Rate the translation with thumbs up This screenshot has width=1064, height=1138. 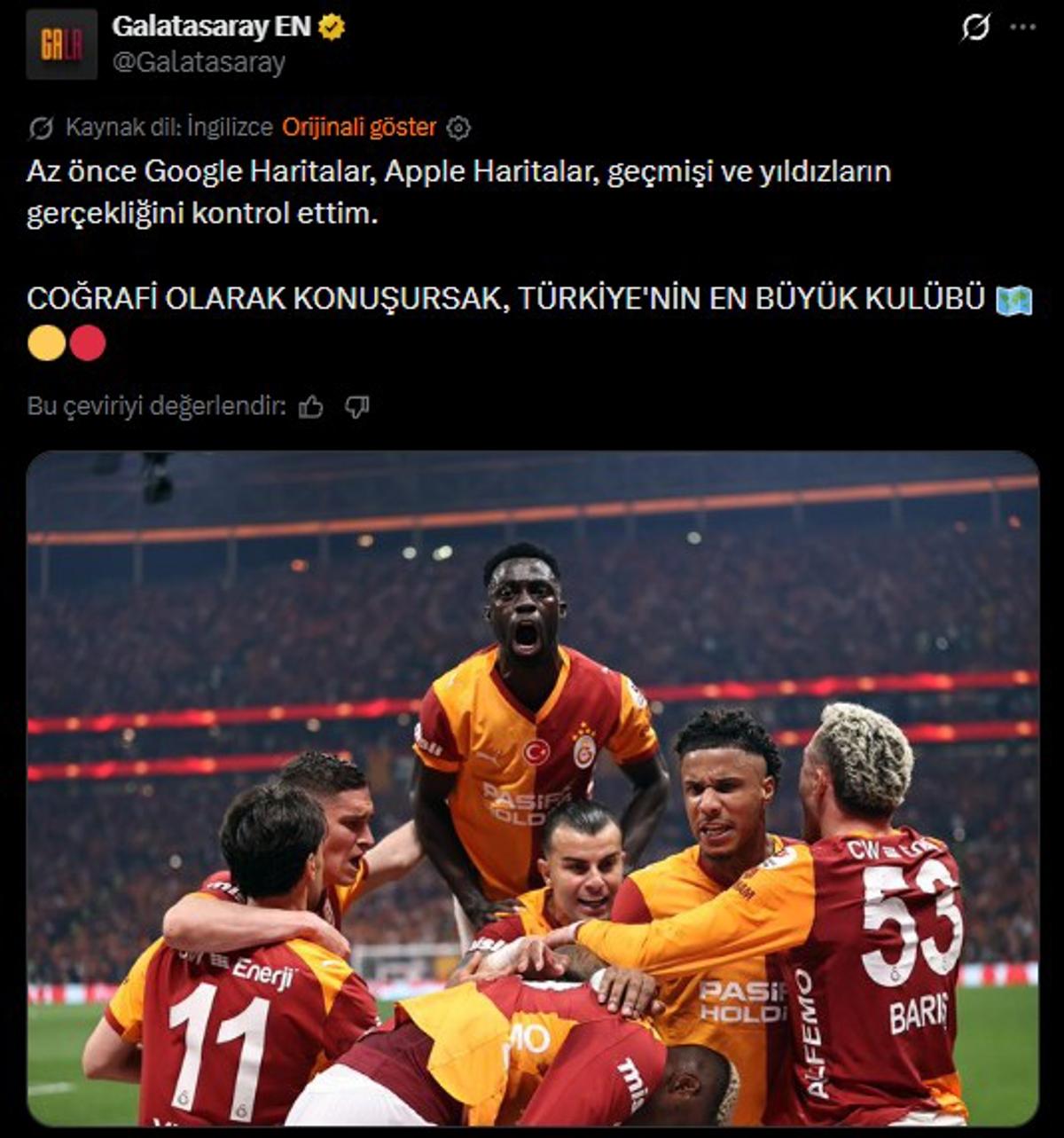[x=311, y=407]
